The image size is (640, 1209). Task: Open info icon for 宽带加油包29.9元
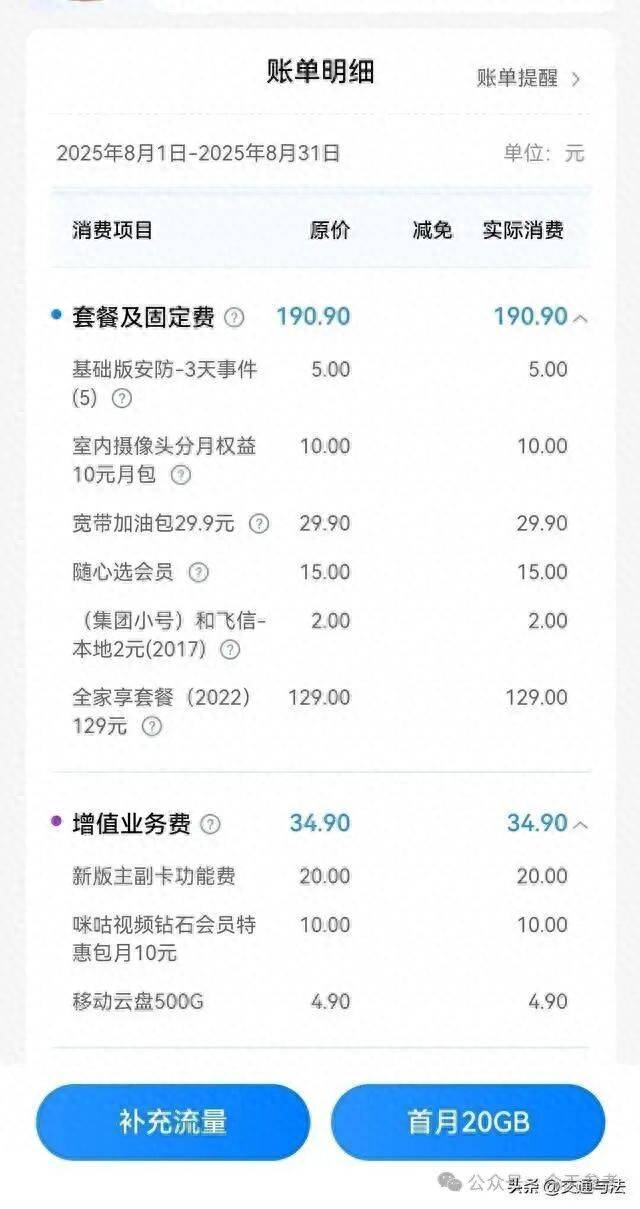(259, 523)
